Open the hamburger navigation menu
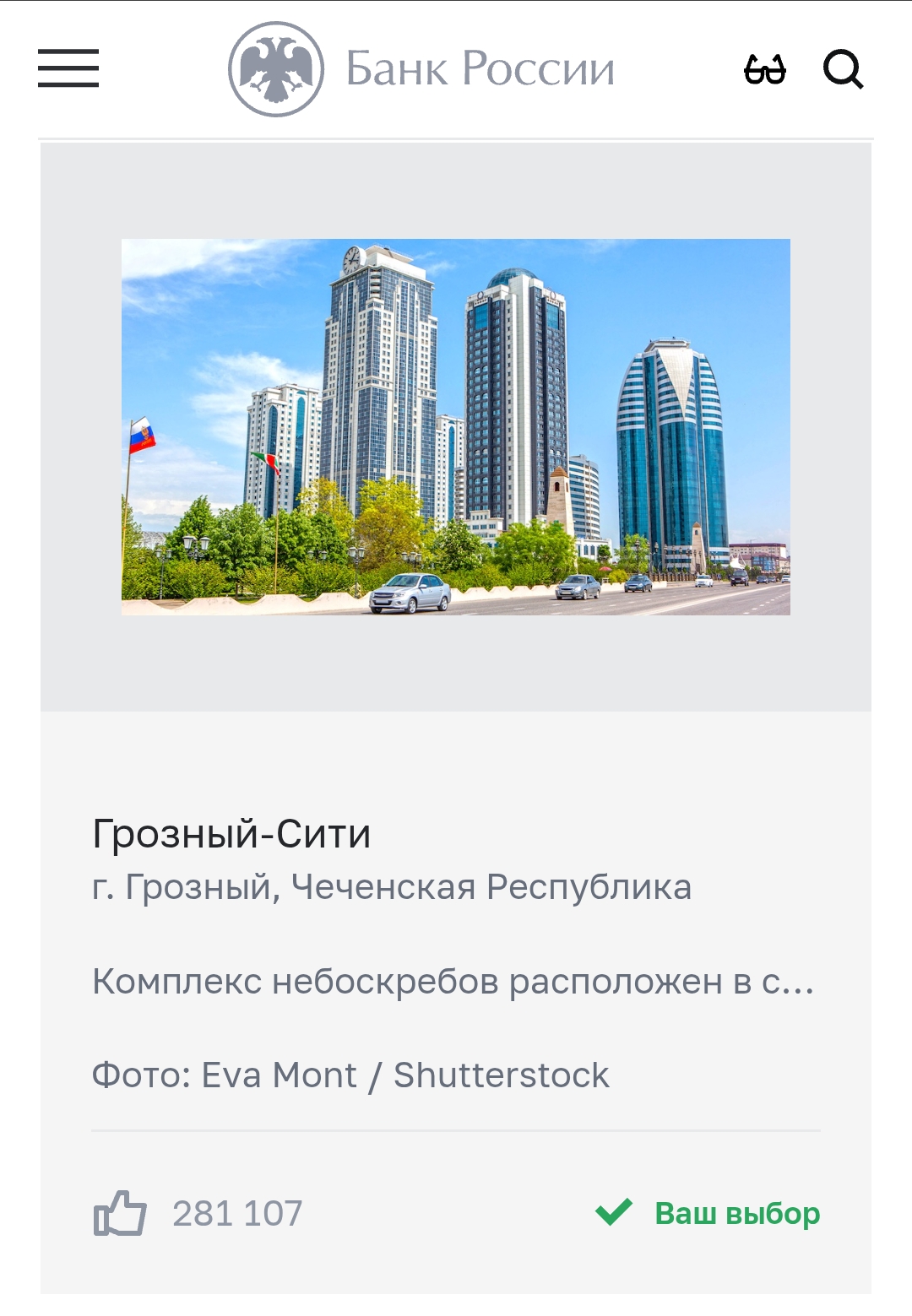This screenshot has height=1316, width=912. tap(68, 68)
